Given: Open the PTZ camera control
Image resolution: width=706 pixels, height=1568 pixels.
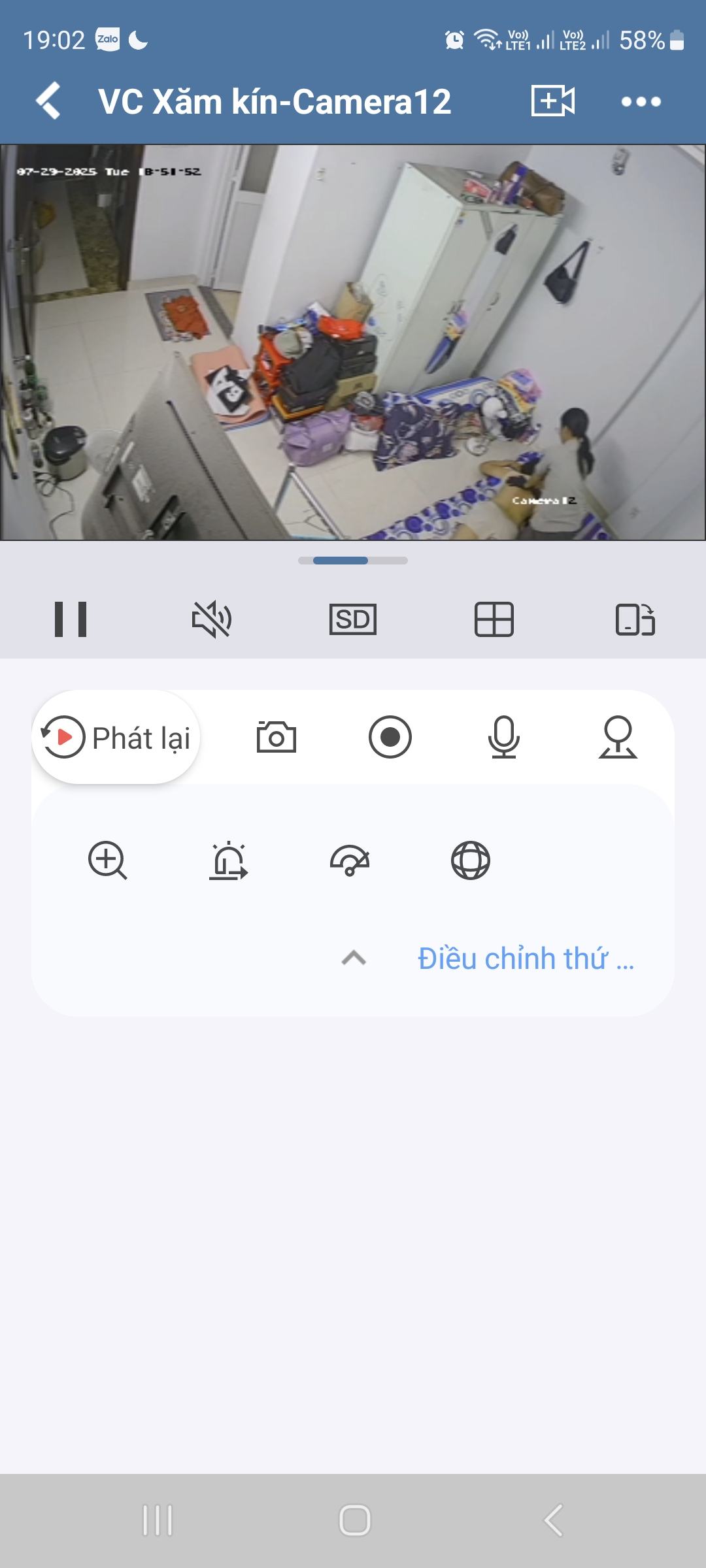Looking at the screenshot, I should pos(618,738).
